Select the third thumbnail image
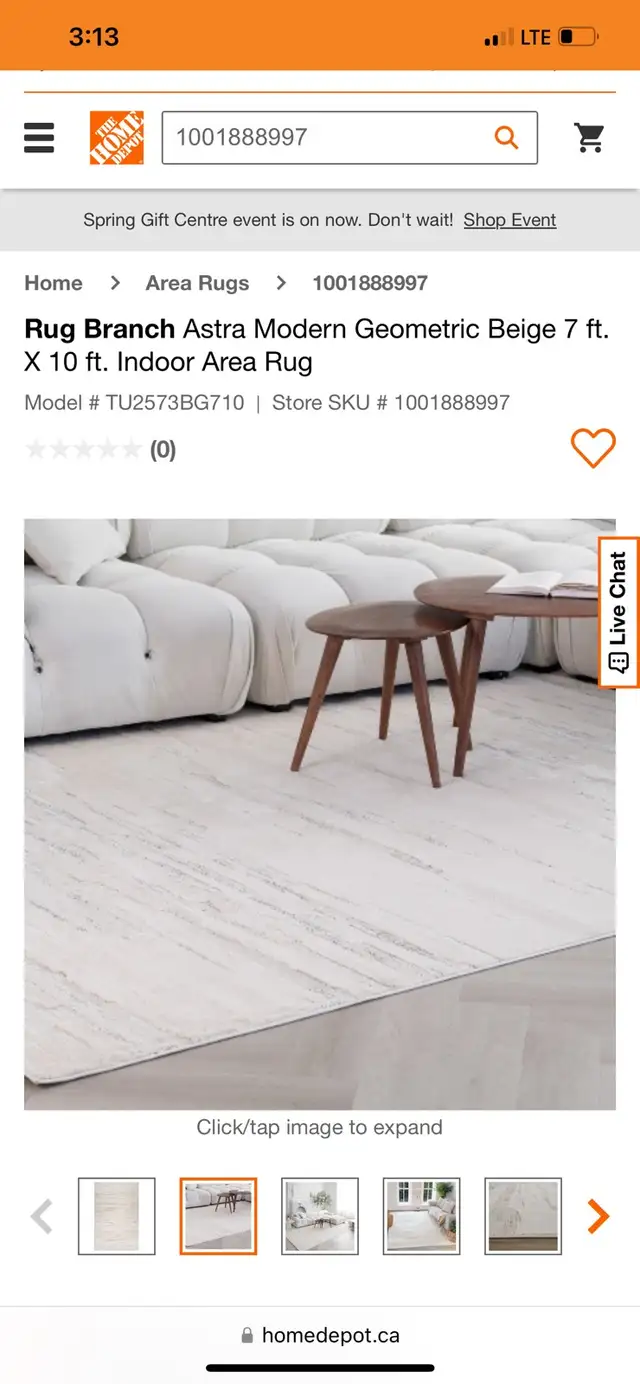This screenshot has width=640, height=1384. pos(320,1216)
